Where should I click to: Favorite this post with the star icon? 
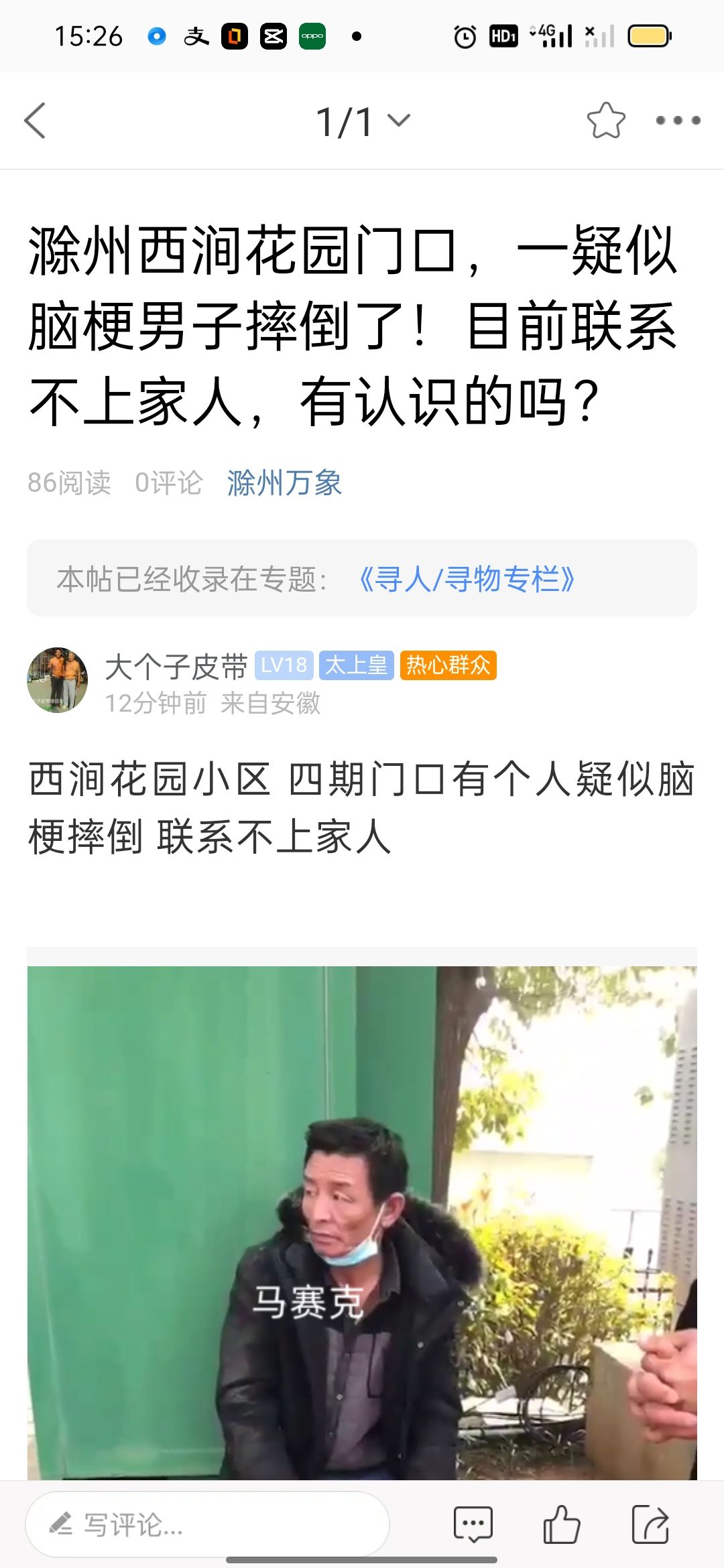pos(606,121)
